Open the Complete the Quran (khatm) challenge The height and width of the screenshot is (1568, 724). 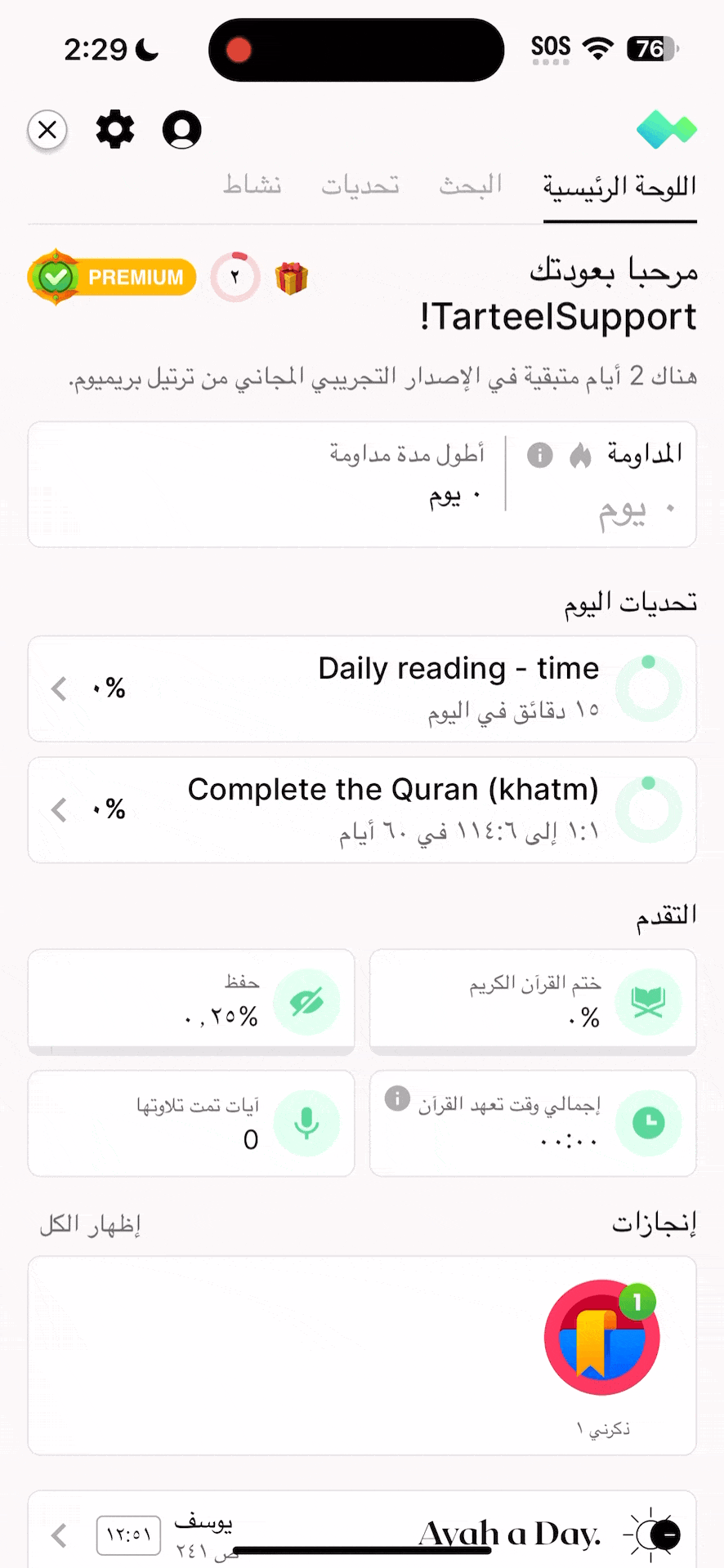click(x=362, y=810)
